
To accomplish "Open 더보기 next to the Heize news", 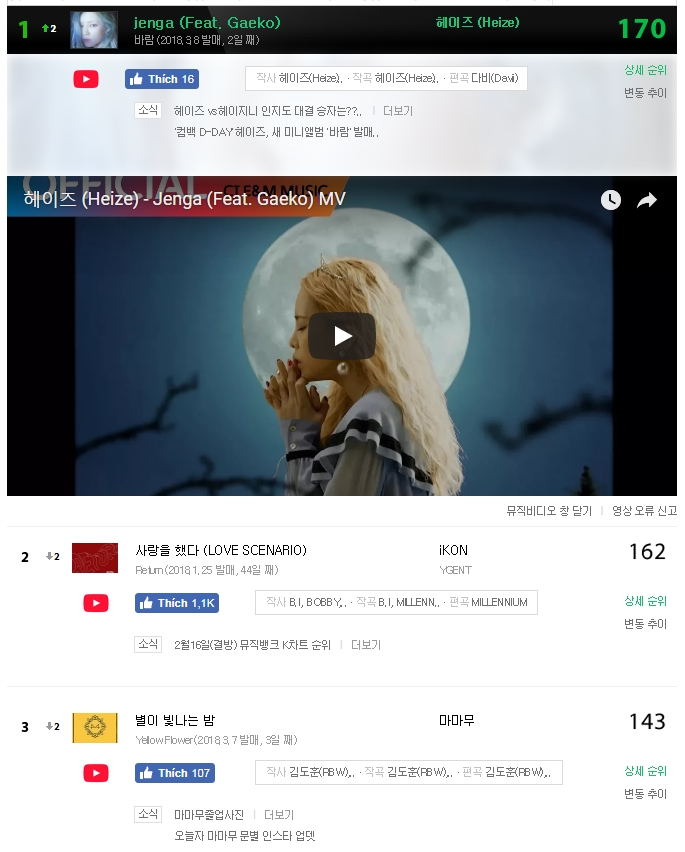I will [398, 111].
